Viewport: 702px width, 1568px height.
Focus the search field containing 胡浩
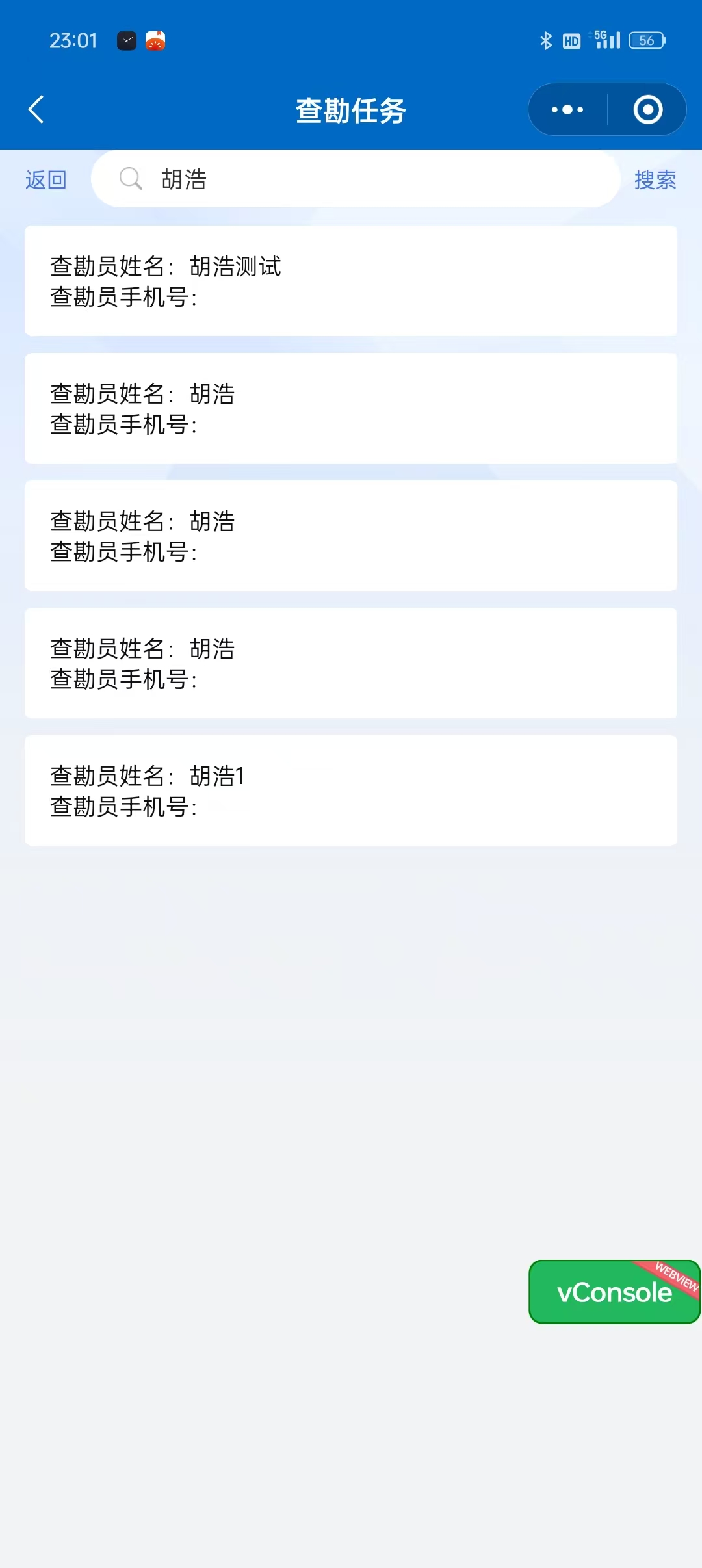(364, 179)
